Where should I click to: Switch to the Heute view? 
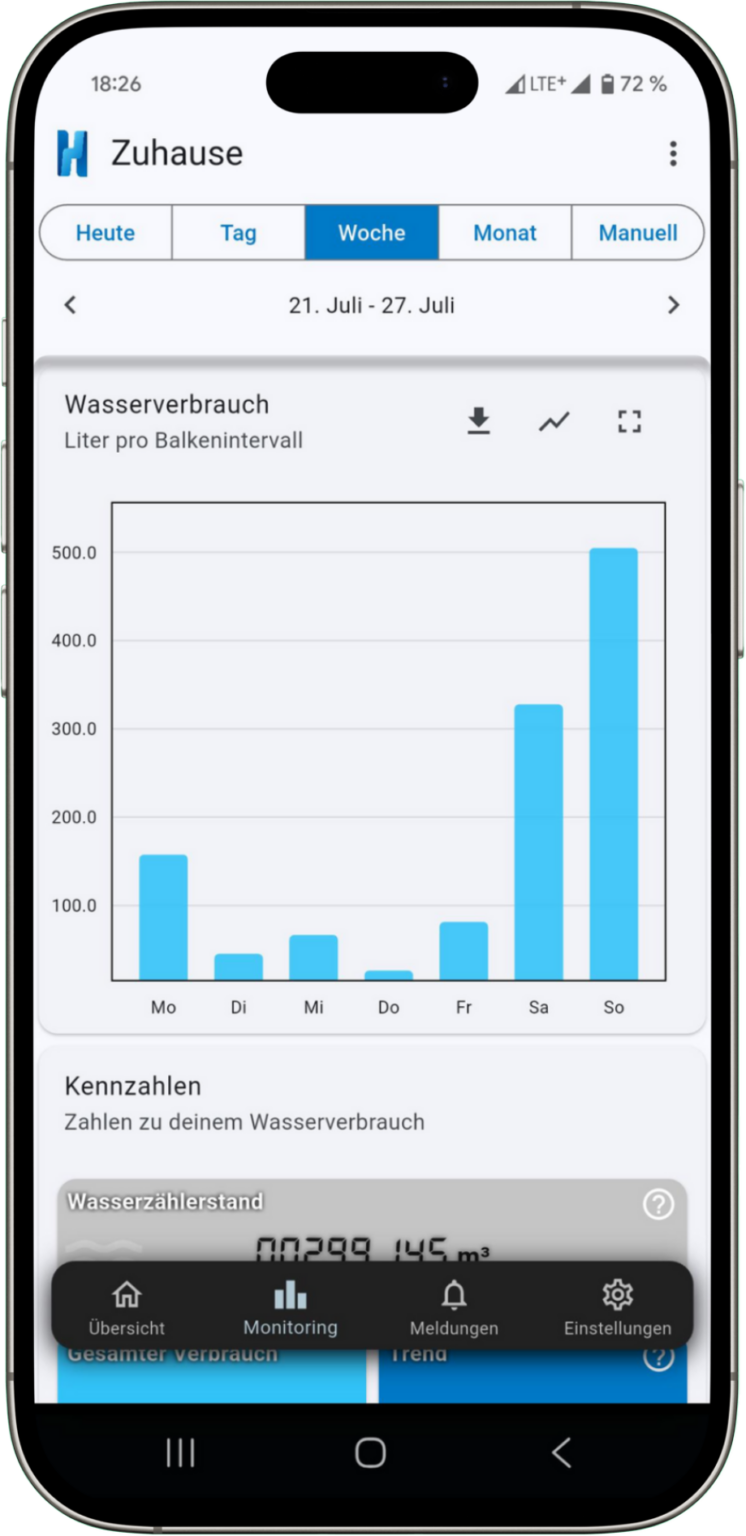[105, 232]
